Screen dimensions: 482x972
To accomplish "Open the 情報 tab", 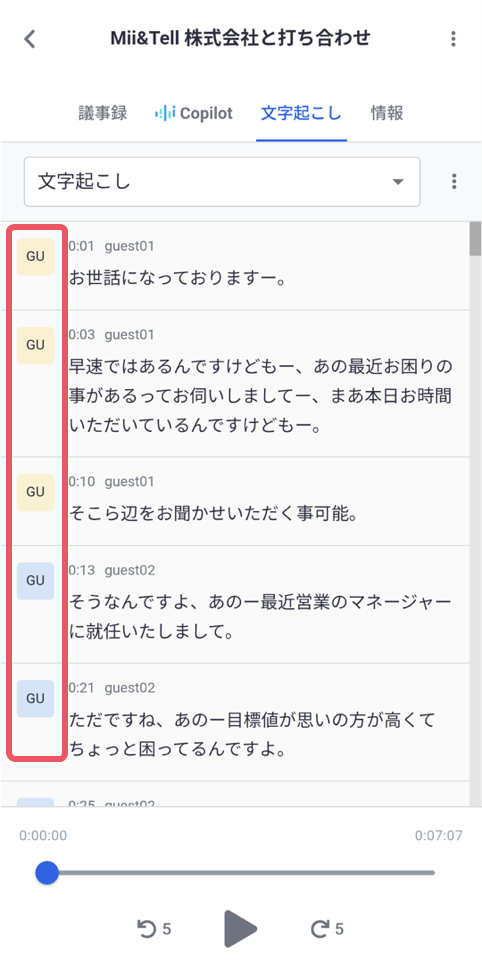I will pos(387,113).
